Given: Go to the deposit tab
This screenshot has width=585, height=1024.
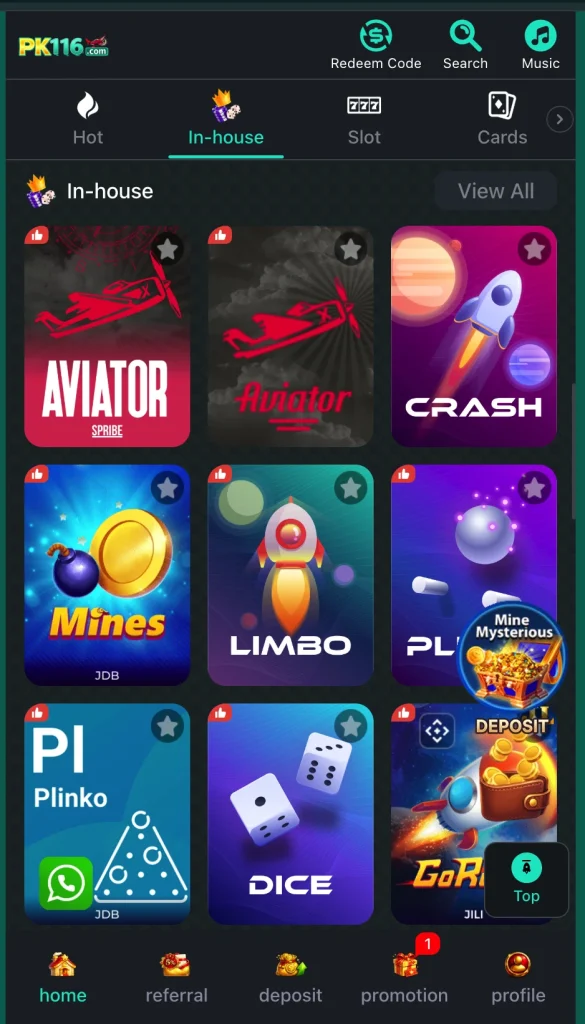Looking at the screenshot, I should tap(291, 978).
